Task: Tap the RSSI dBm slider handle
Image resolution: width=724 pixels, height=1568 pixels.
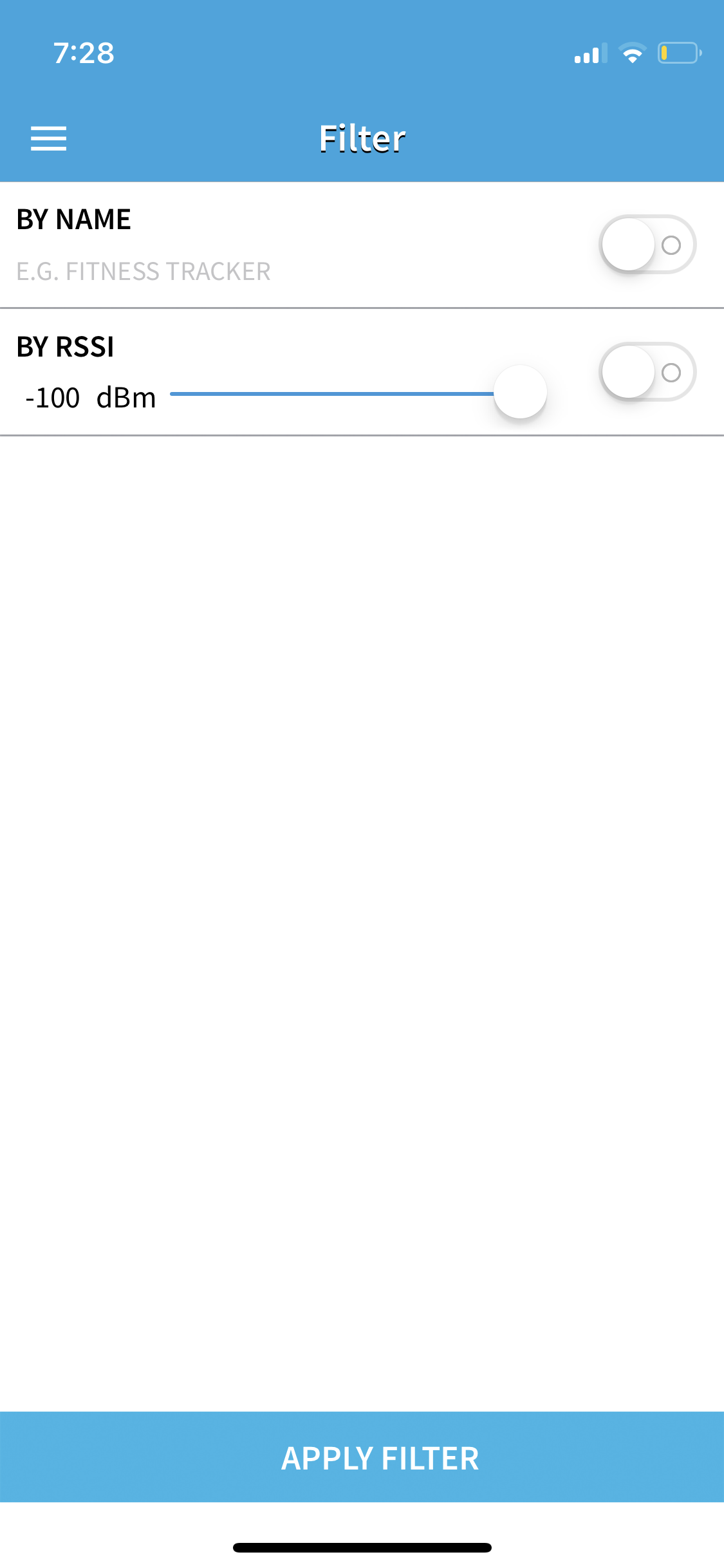Action: click(520, 392)
